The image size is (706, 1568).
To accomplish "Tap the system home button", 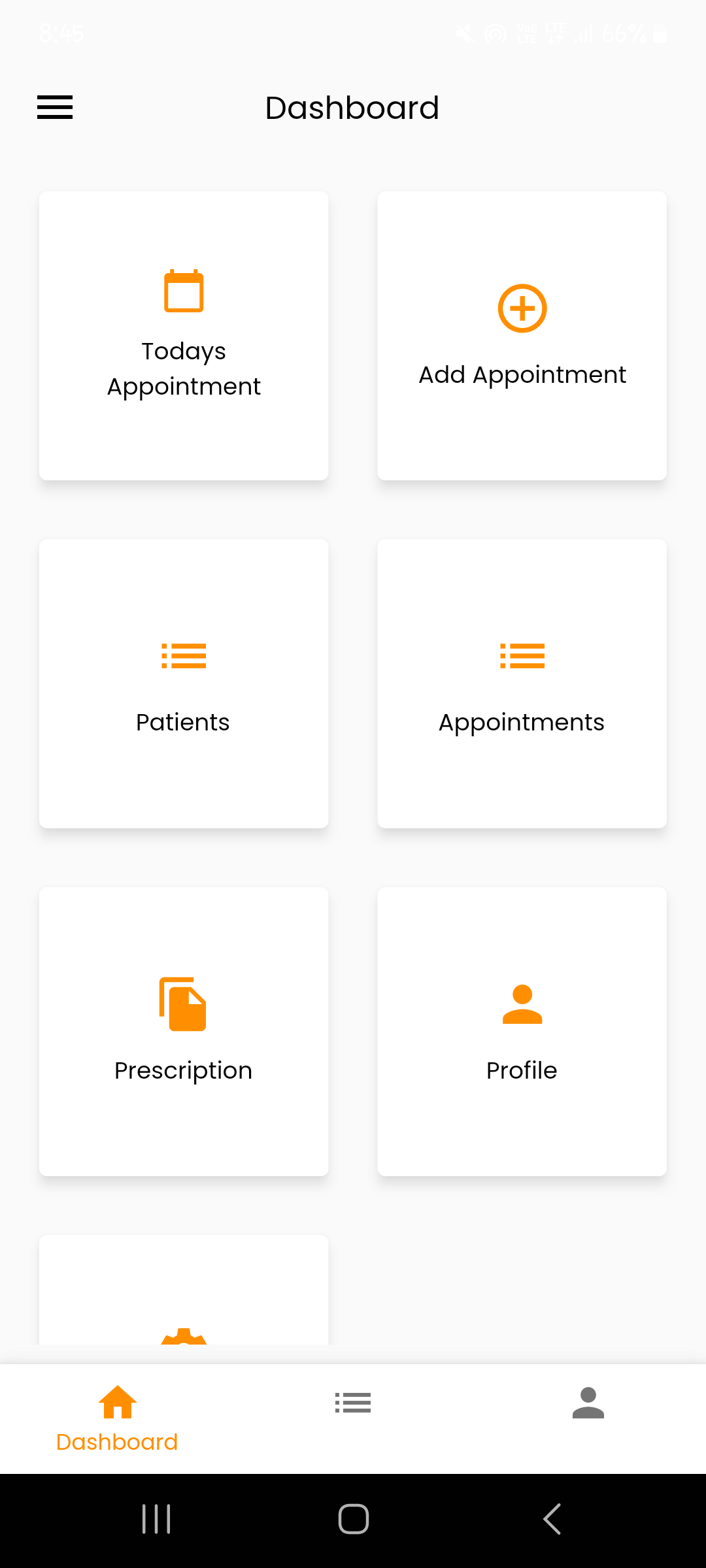I will click(x=353, y=1519).
